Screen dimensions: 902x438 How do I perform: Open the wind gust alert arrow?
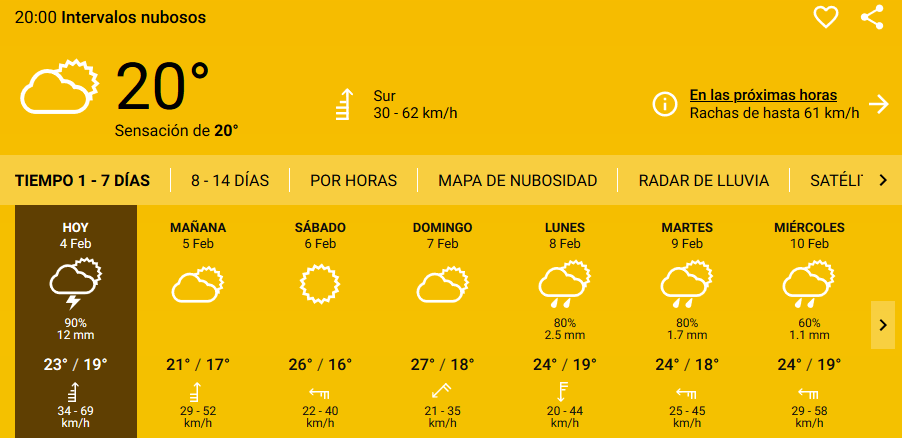point(879,104)
